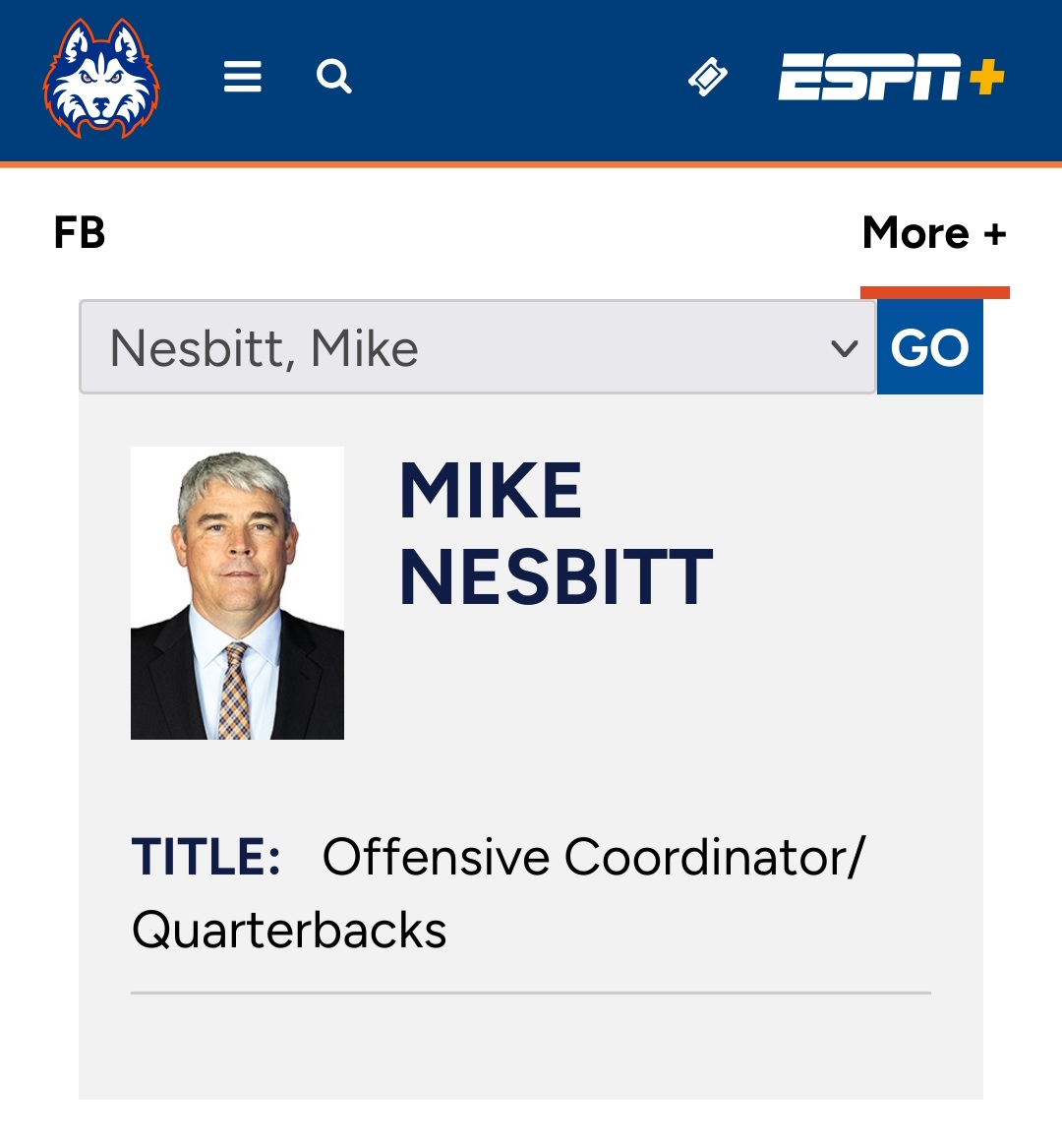Screen dimensions: 1062x1148
Task: Go to the Huskies home page logo
Action: coord(101,79)
